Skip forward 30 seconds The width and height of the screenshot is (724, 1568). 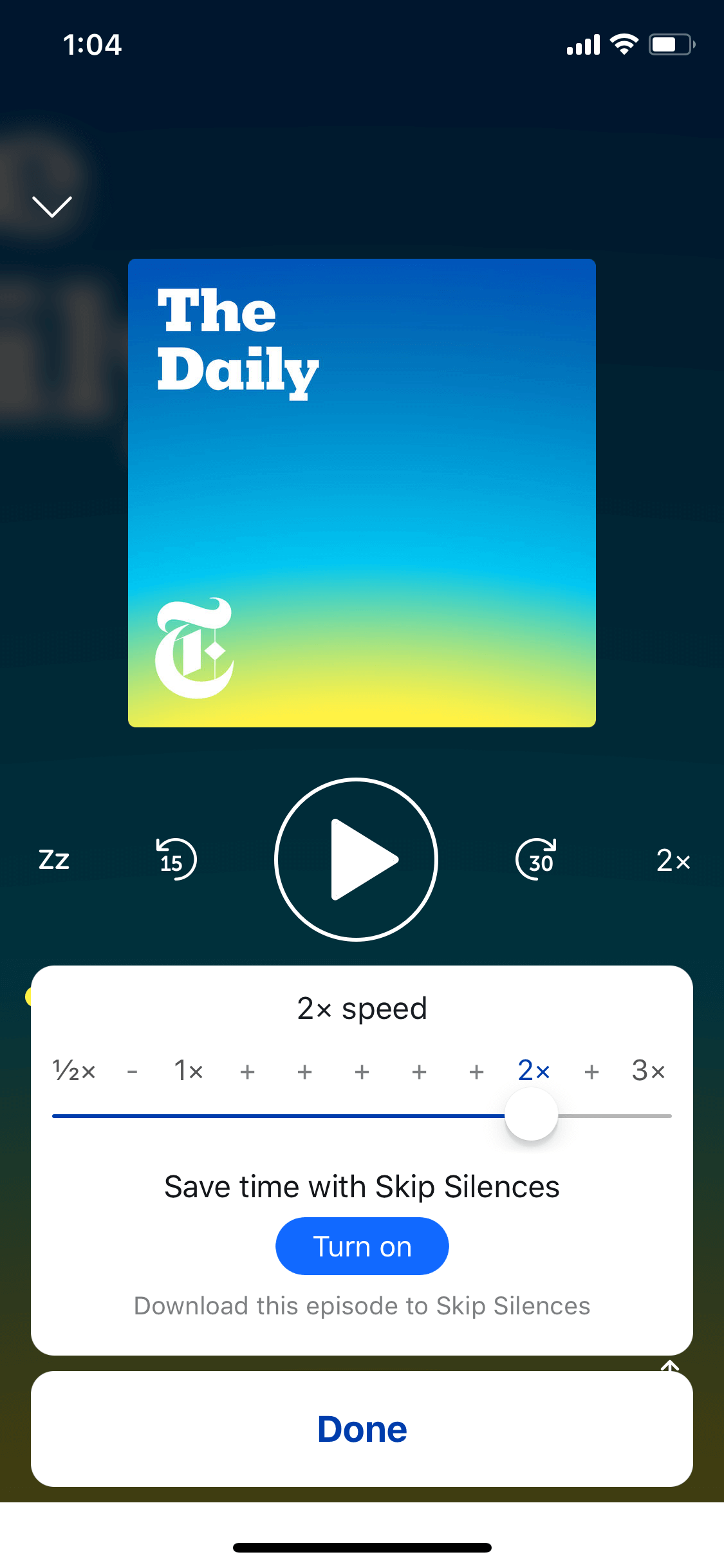(x=536, y=860)
